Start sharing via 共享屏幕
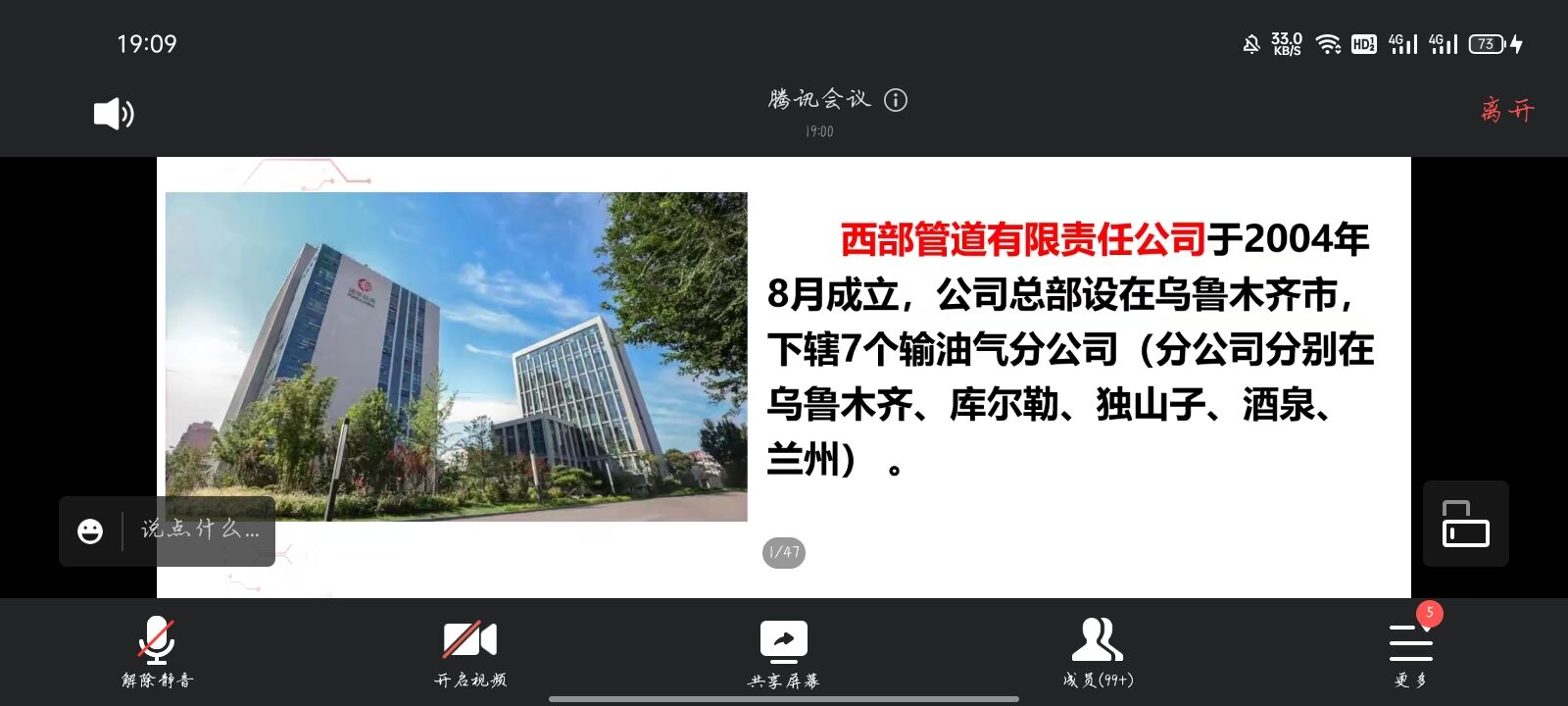Viewport: 1568px width, 706px height. (784, 652)
